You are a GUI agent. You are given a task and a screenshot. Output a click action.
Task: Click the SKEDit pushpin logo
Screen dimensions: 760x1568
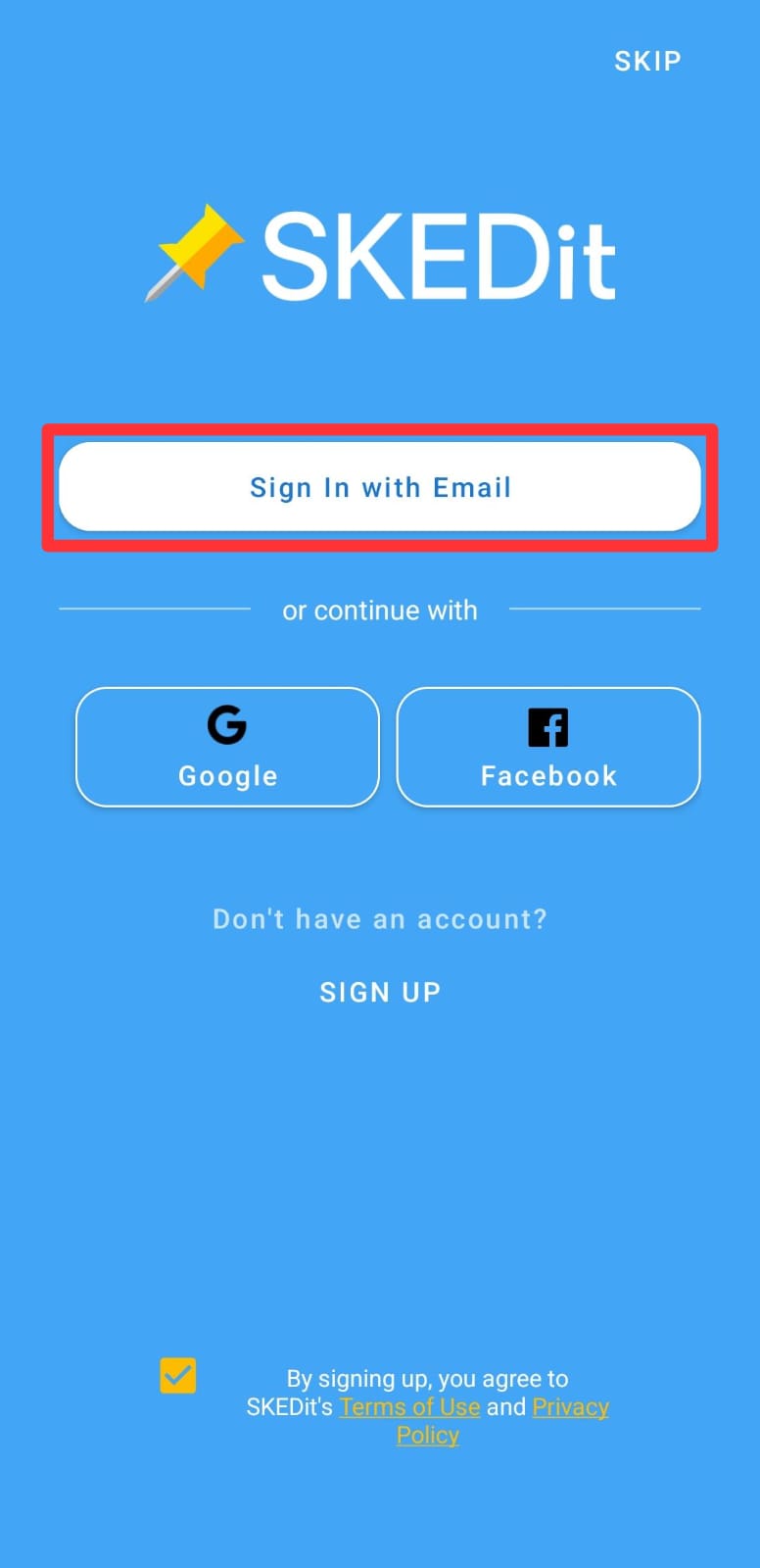[x=199, y=253]
